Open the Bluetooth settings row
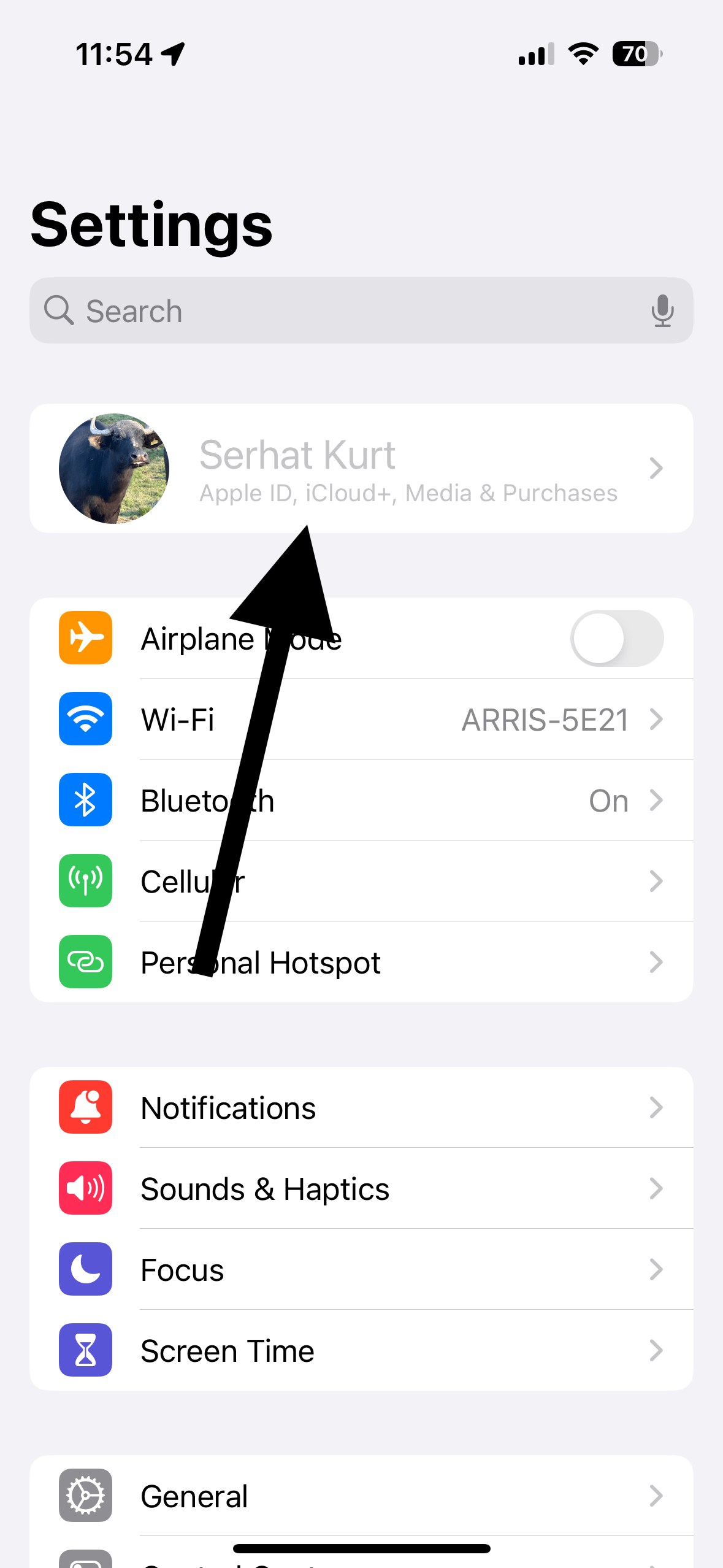Screen dimensions: 723x1568 coord(361,800)
